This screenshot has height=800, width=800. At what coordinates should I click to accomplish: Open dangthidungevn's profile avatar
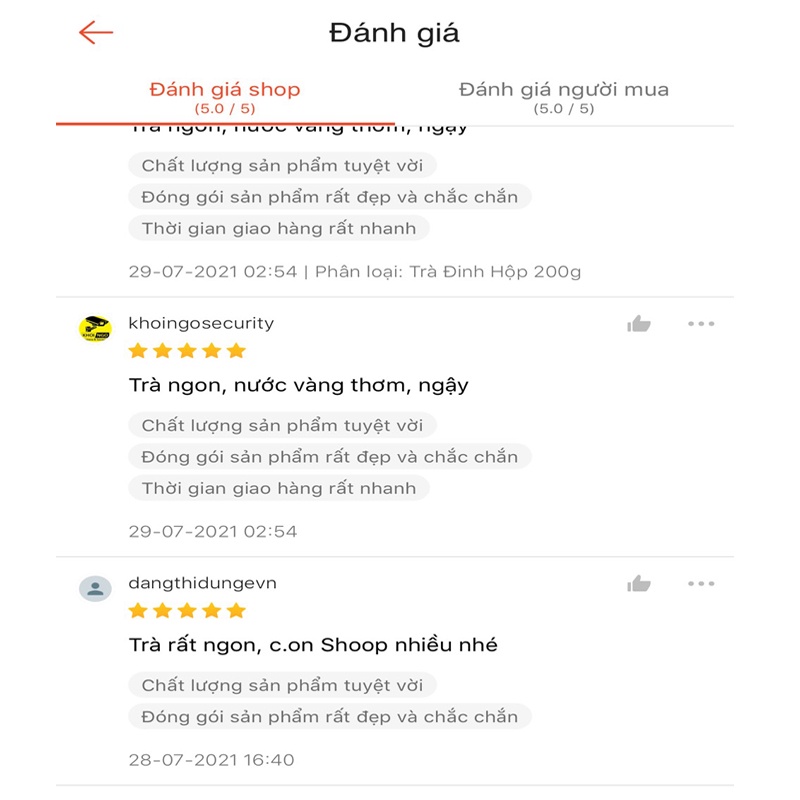pos(95,588)
